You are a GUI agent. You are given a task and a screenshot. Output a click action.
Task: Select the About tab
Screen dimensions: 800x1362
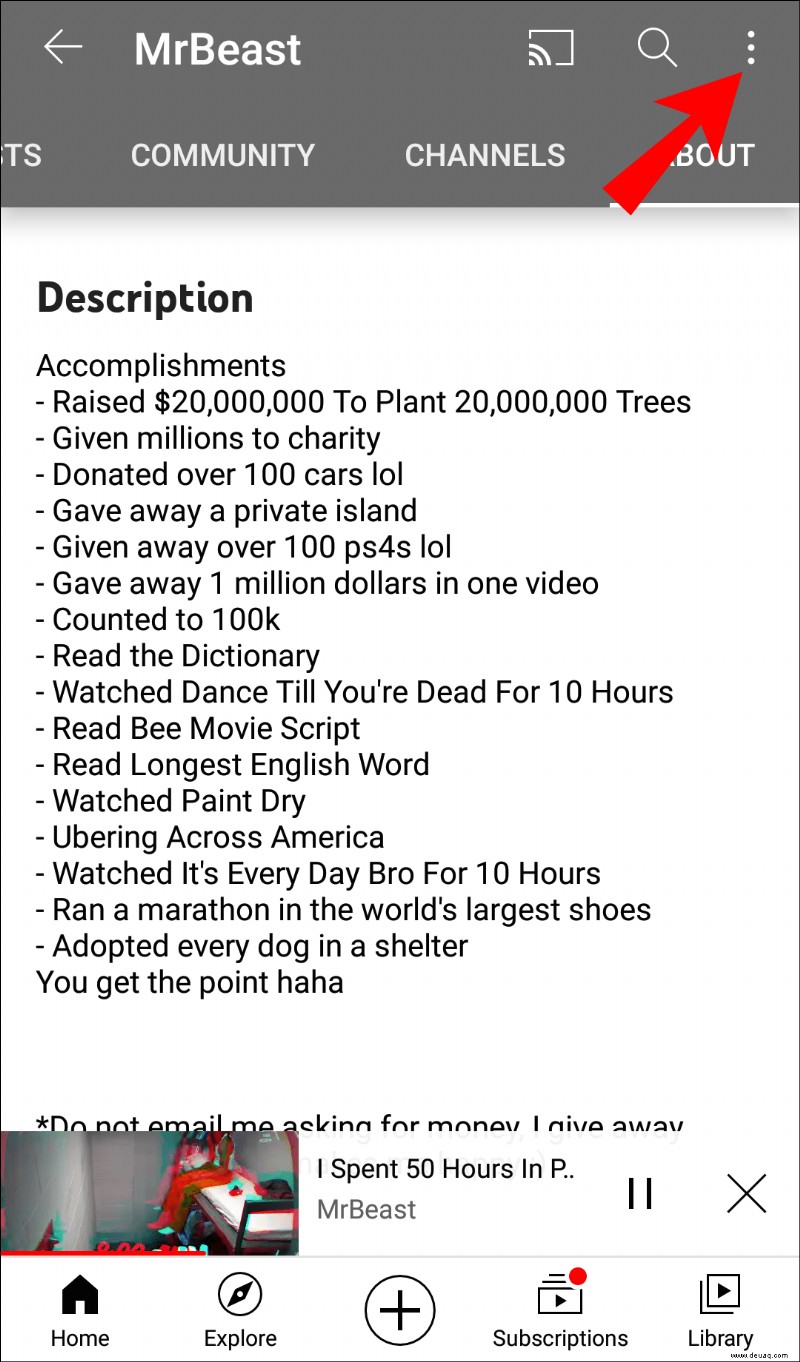tap(700, 155)
